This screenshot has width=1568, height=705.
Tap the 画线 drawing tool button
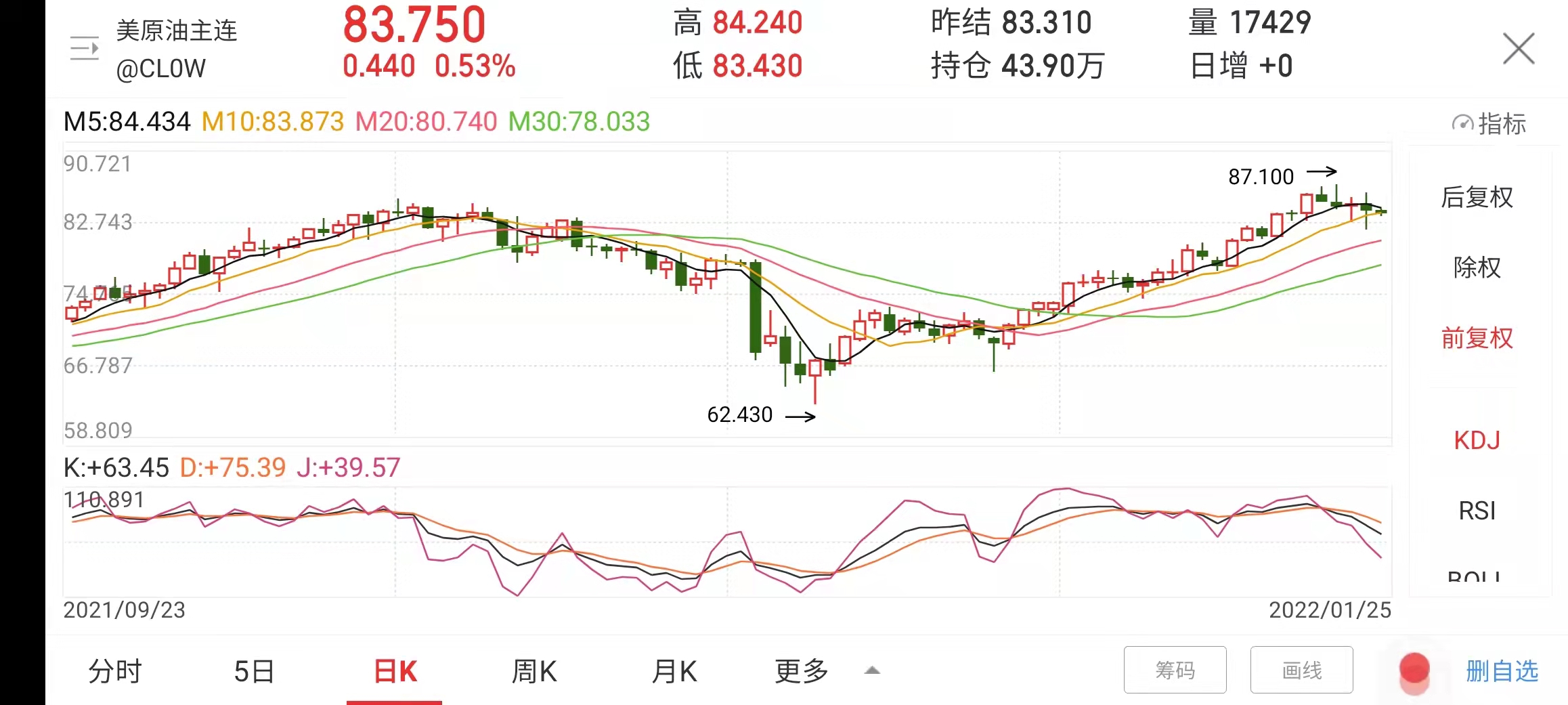point(1301,670)
